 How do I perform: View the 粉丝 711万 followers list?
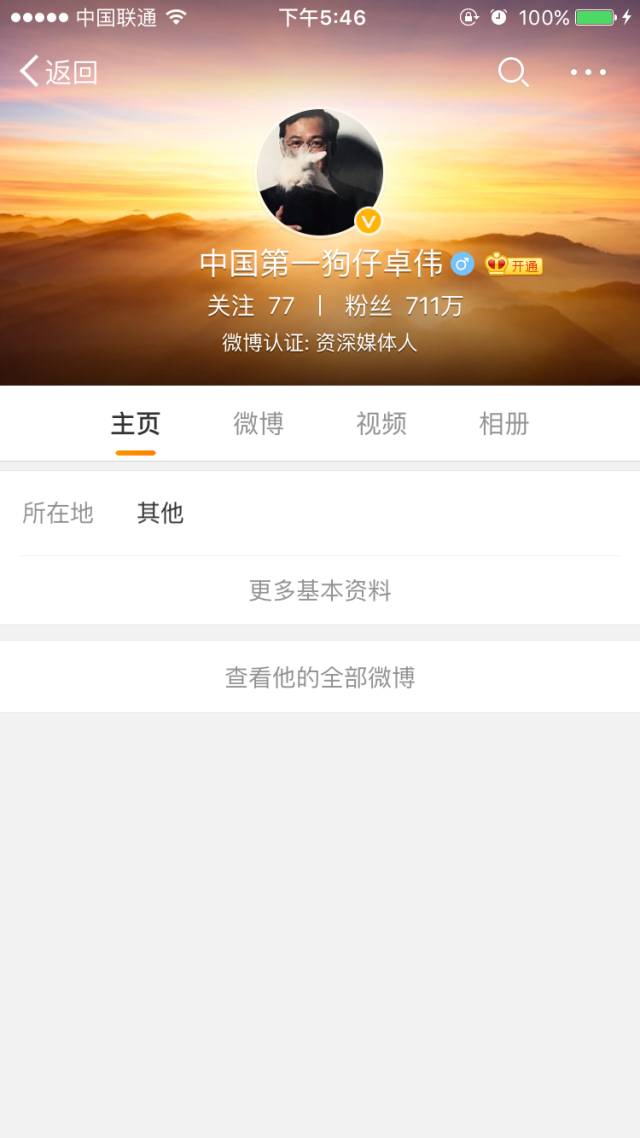point(404,306)
